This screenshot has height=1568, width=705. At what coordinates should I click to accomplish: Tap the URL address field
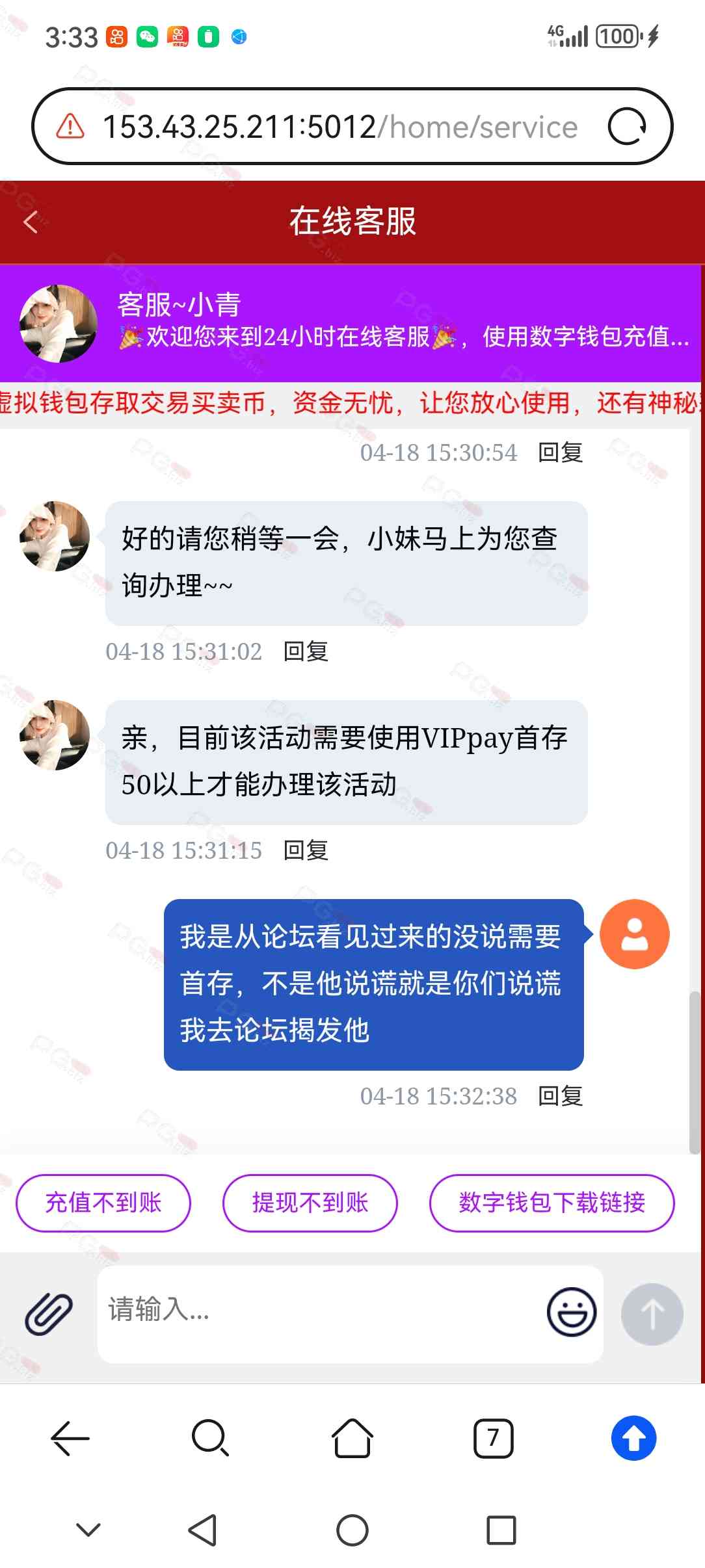tap(338, 126)
